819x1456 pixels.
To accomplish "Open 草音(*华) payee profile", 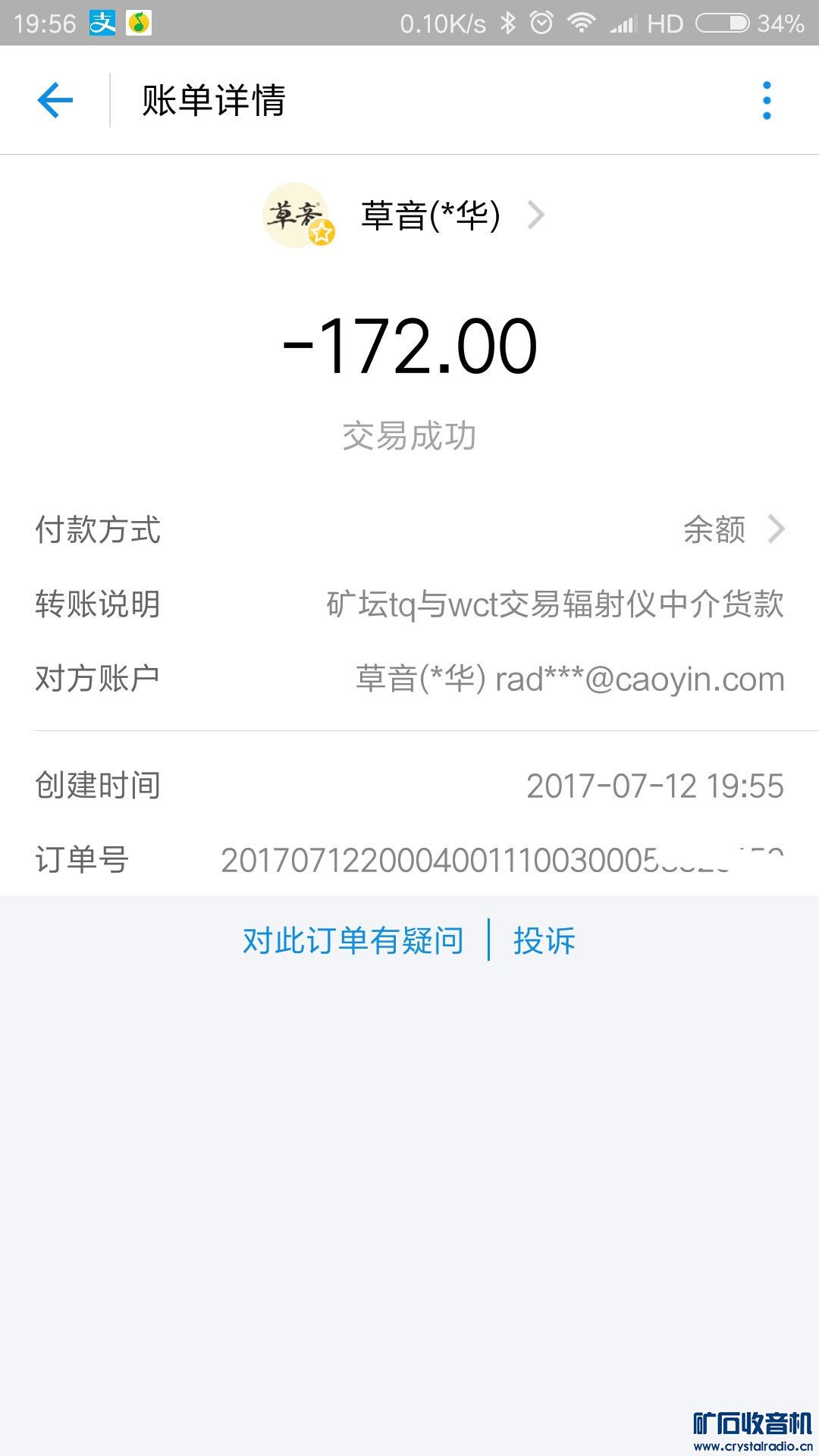I will pyautogui.click(x=429, y=215).
